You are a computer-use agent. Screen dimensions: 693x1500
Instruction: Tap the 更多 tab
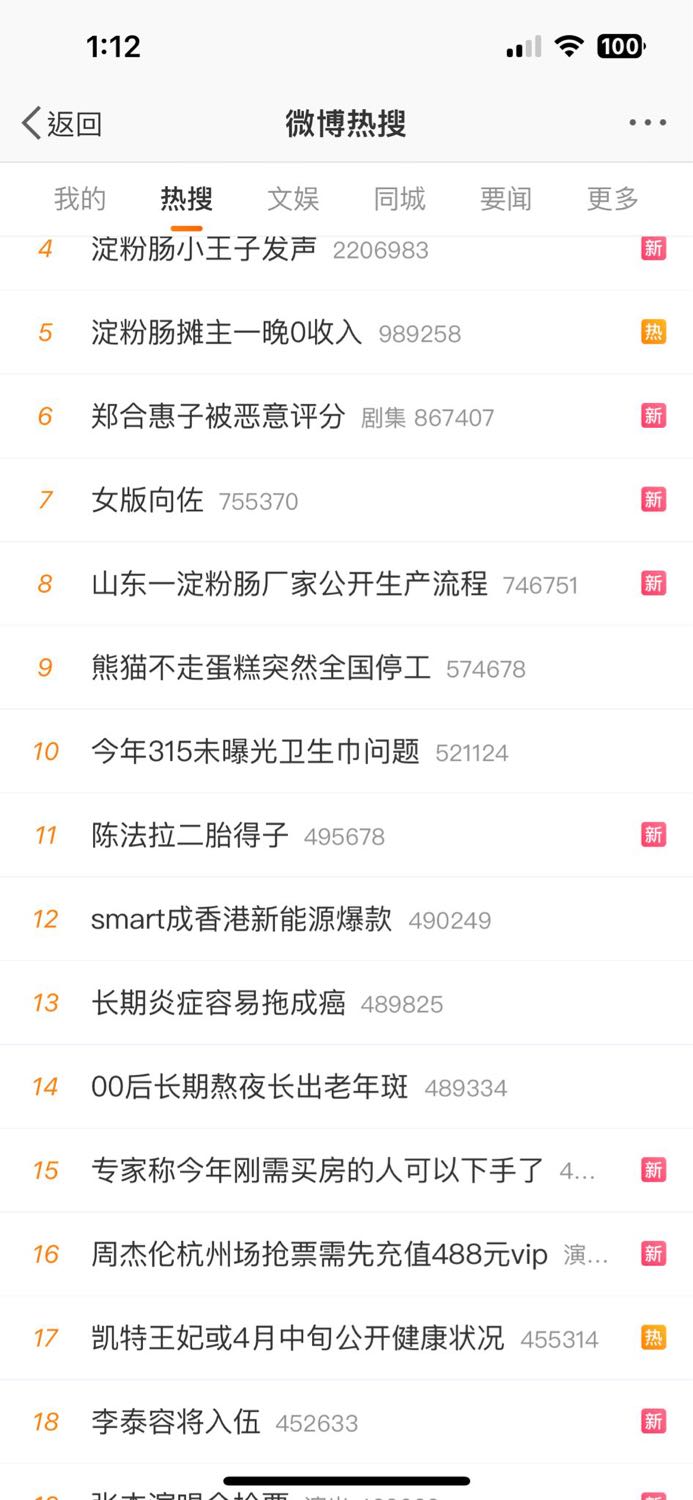click(613, 199)
